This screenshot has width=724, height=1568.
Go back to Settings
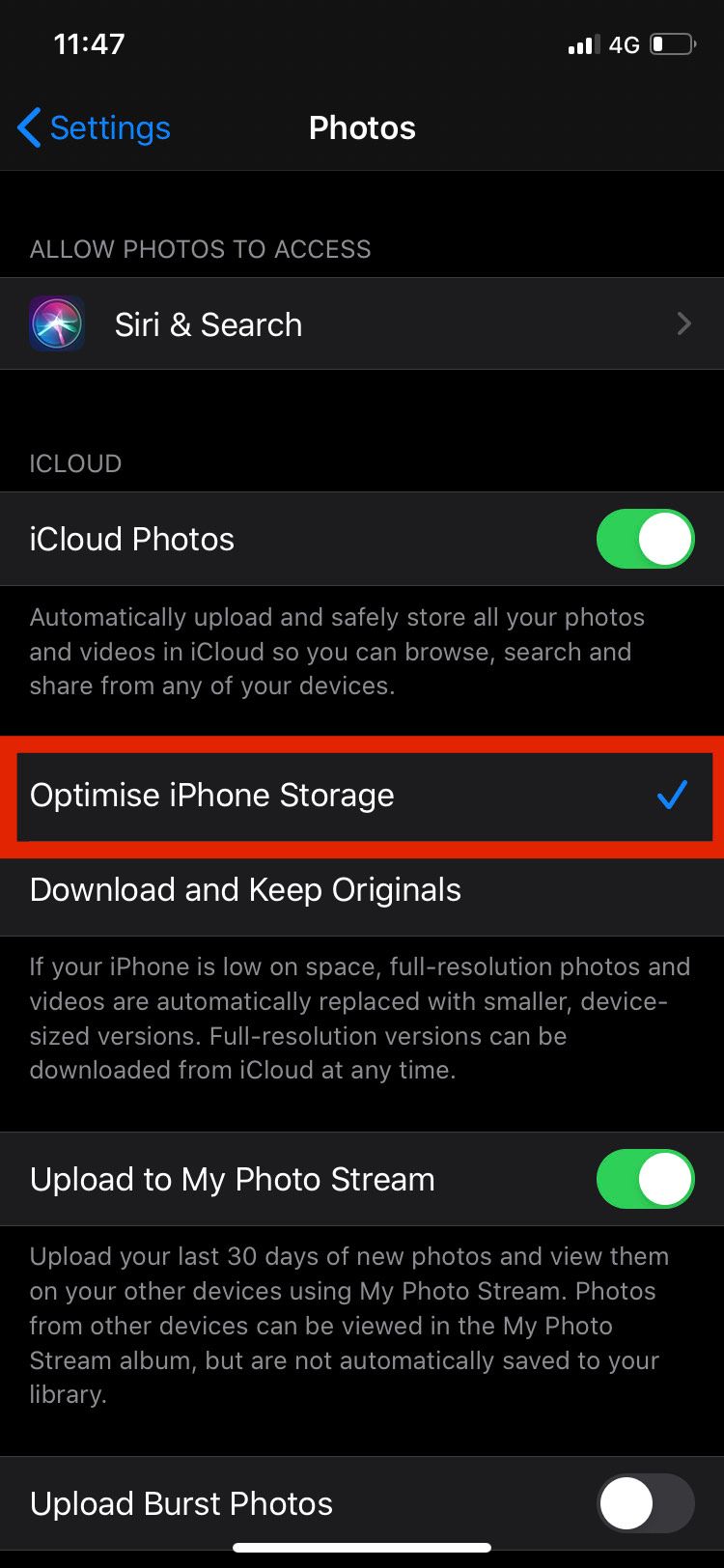(x=95, y=127)
